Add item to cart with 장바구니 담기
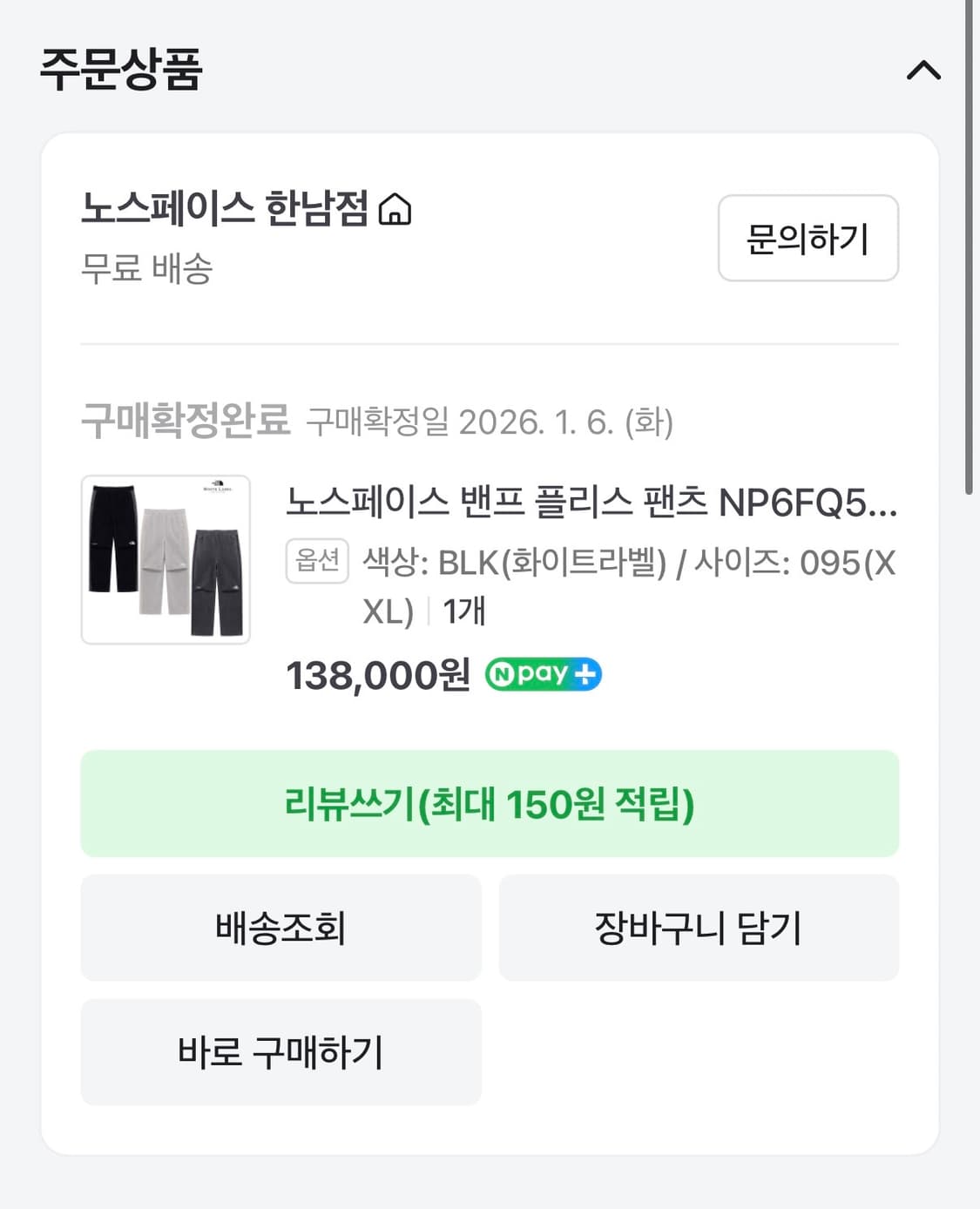The width and height of the screenshot is (980, 1209). [x=699, y=928]
